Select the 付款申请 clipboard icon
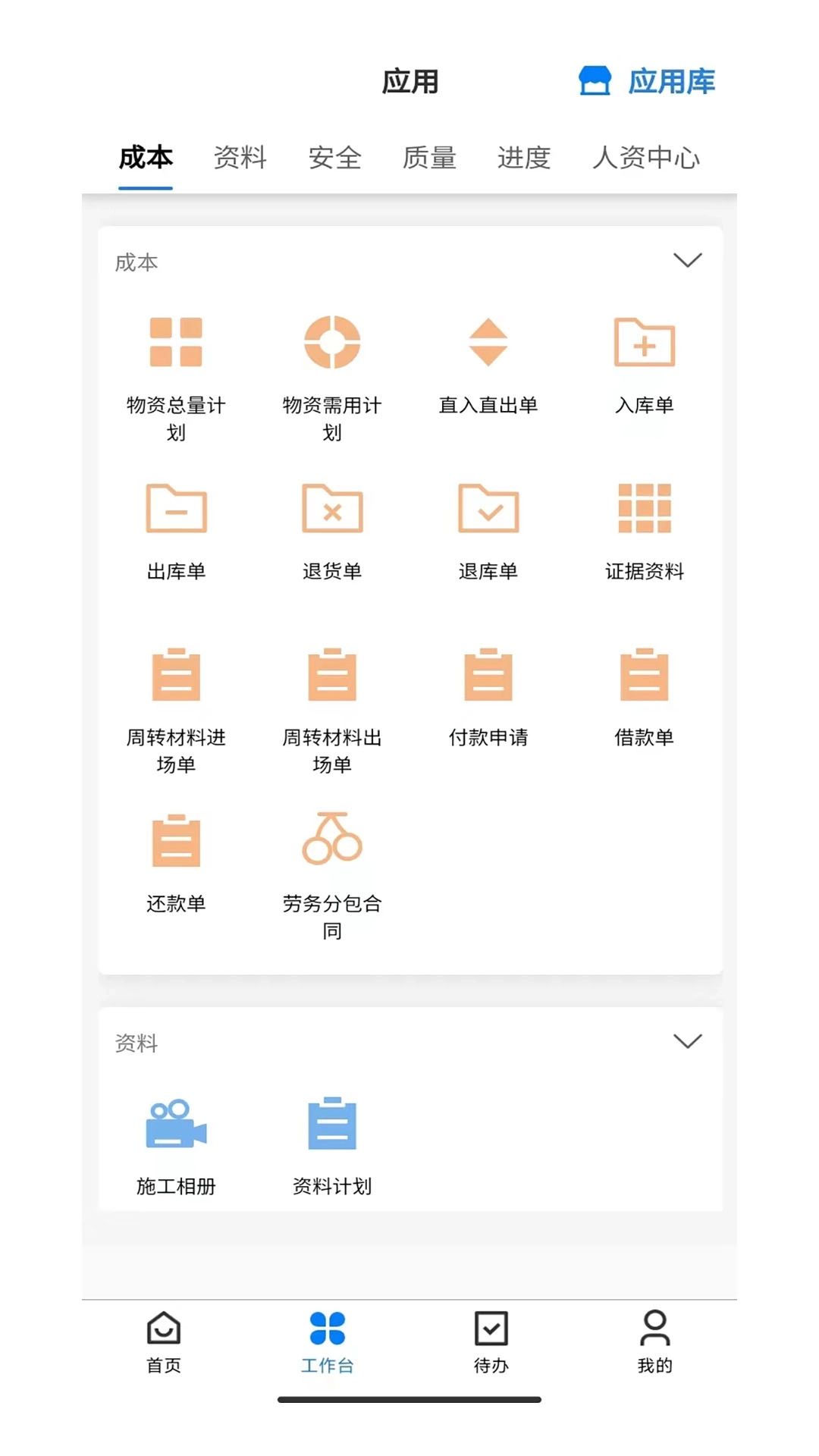Screen dimensions: 819x1456 (488, 675)
